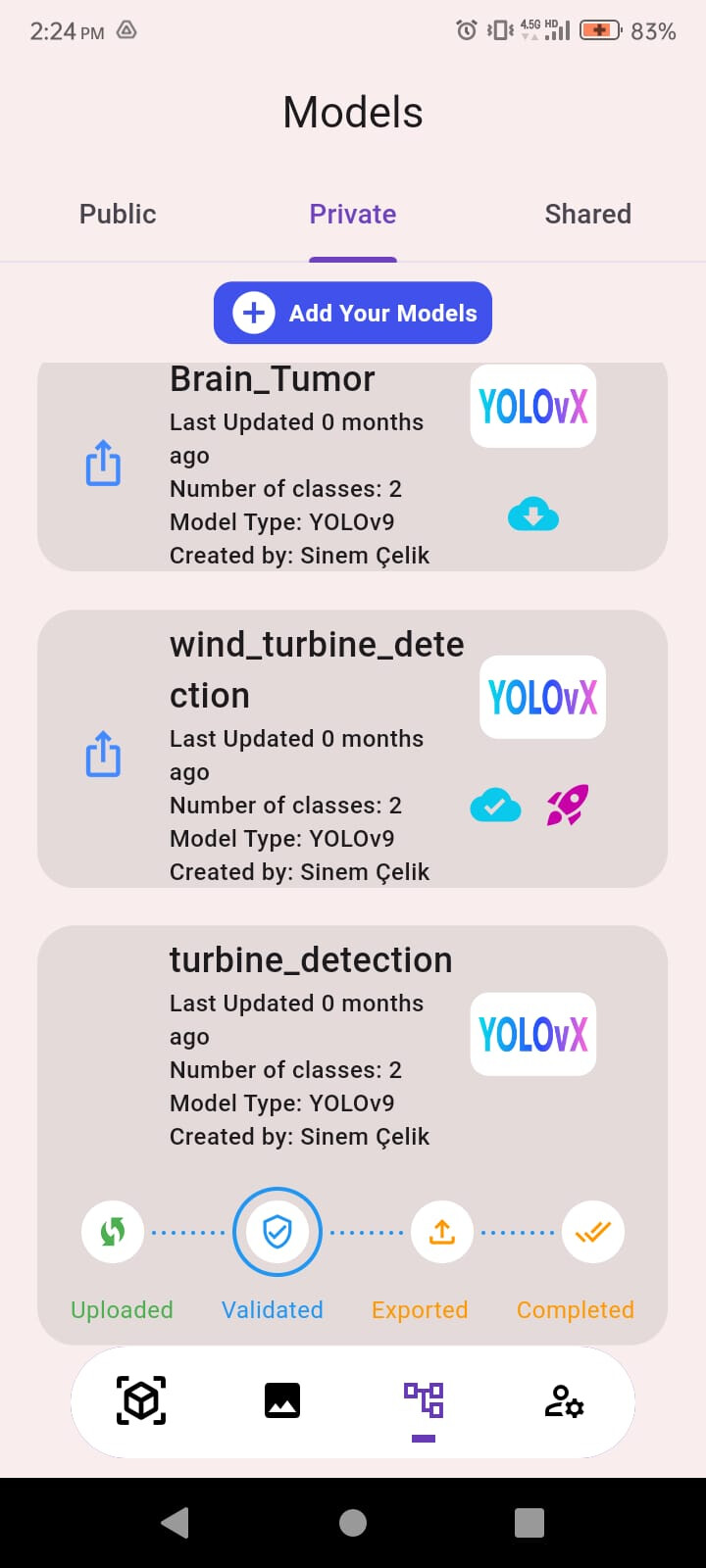Tap the Validated shield step on turbine_detection
Viewport: 706px width, 1568px height.
click(277, 1231)
